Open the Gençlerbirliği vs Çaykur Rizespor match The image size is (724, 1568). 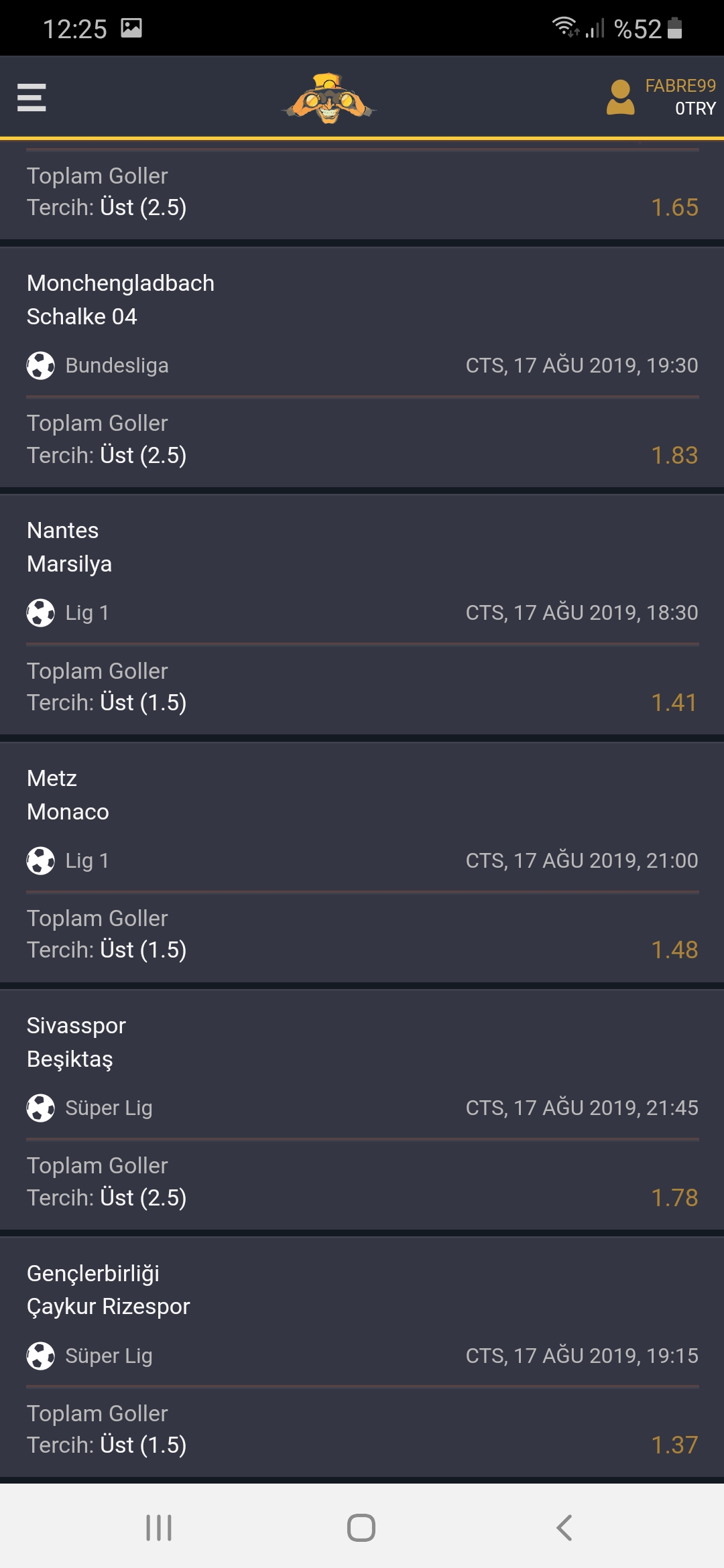362,1357
